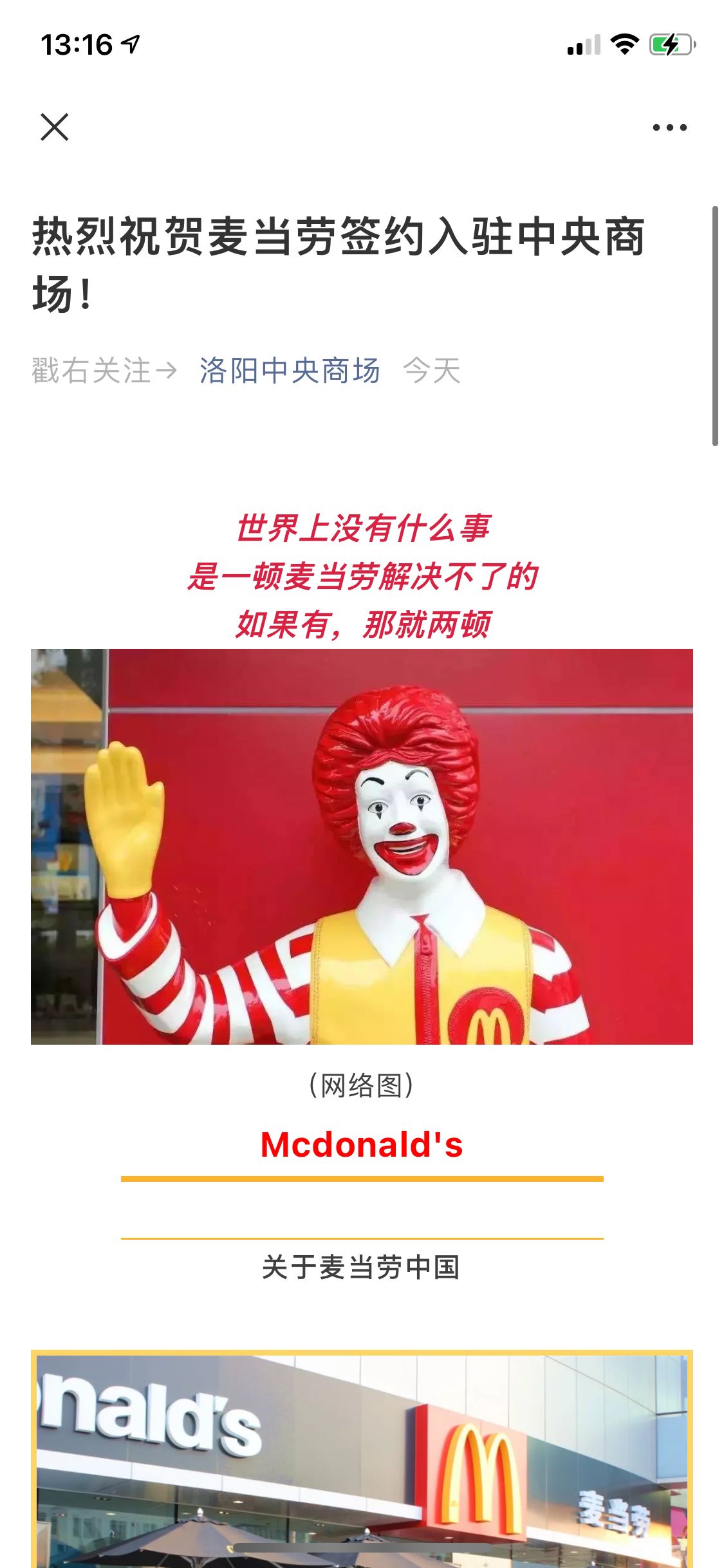Image resolution: width=724 pixels, height=1568 pixels.
Task: View the Ronald McDonald image full screen
Action: [x=362, y=846]
